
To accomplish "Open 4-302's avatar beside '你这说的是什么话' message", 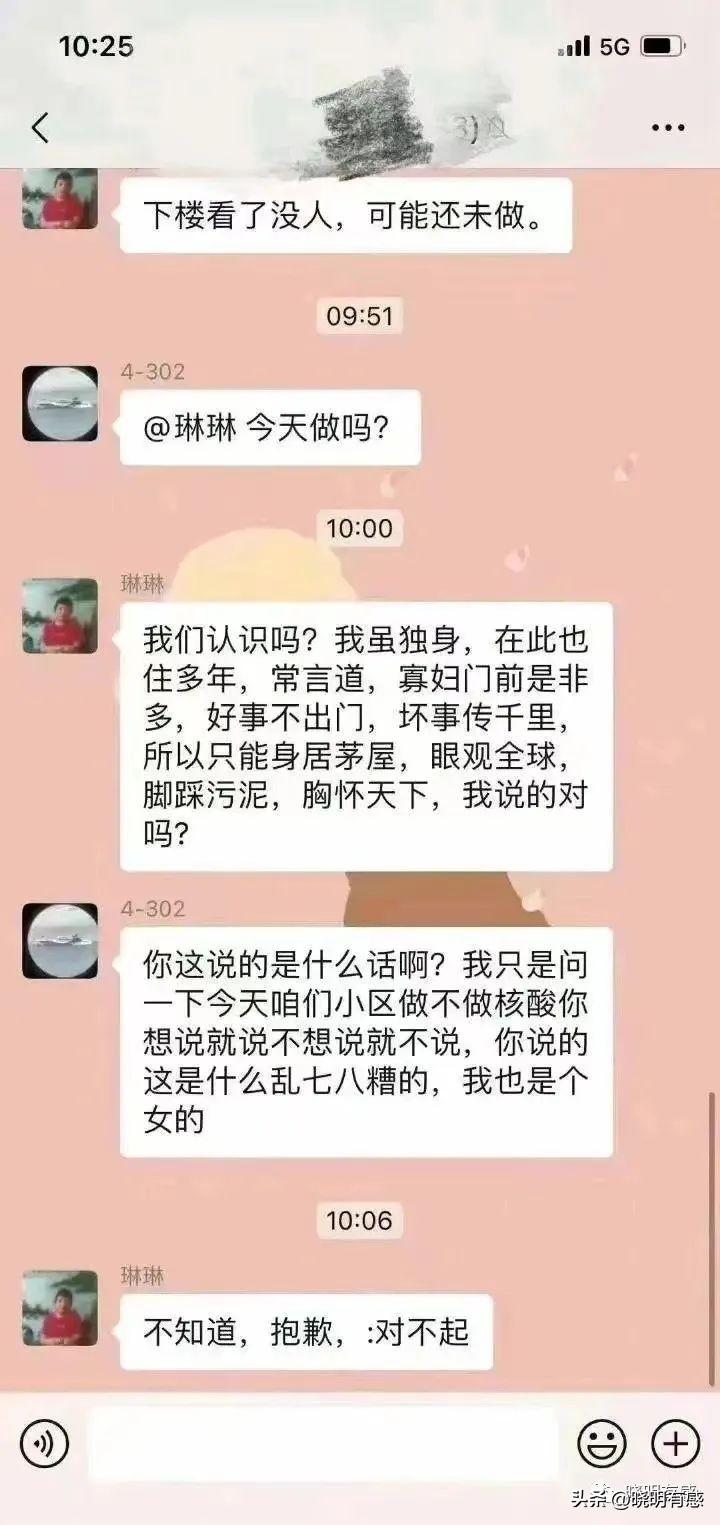I will point(60,940).
